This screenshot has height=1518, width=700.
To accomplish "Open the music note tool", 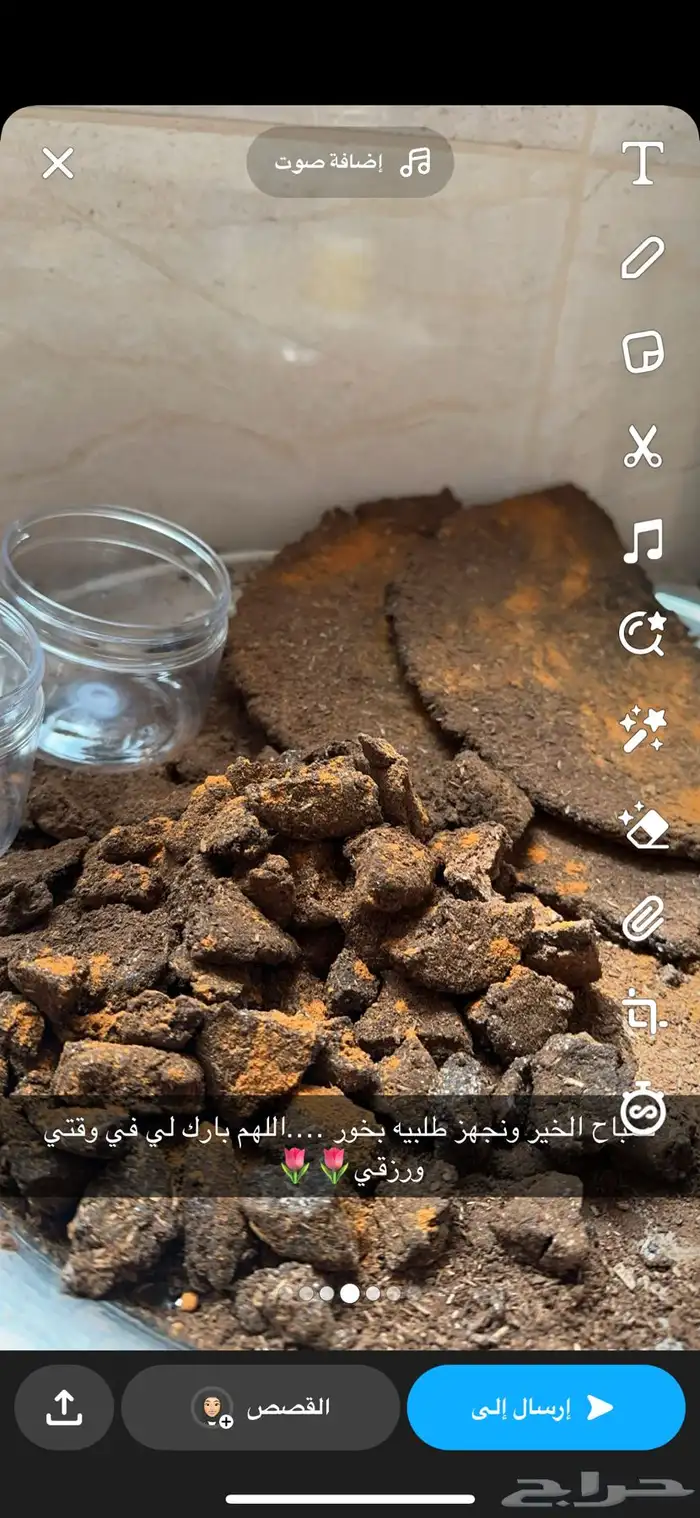I will coord(642,541).
